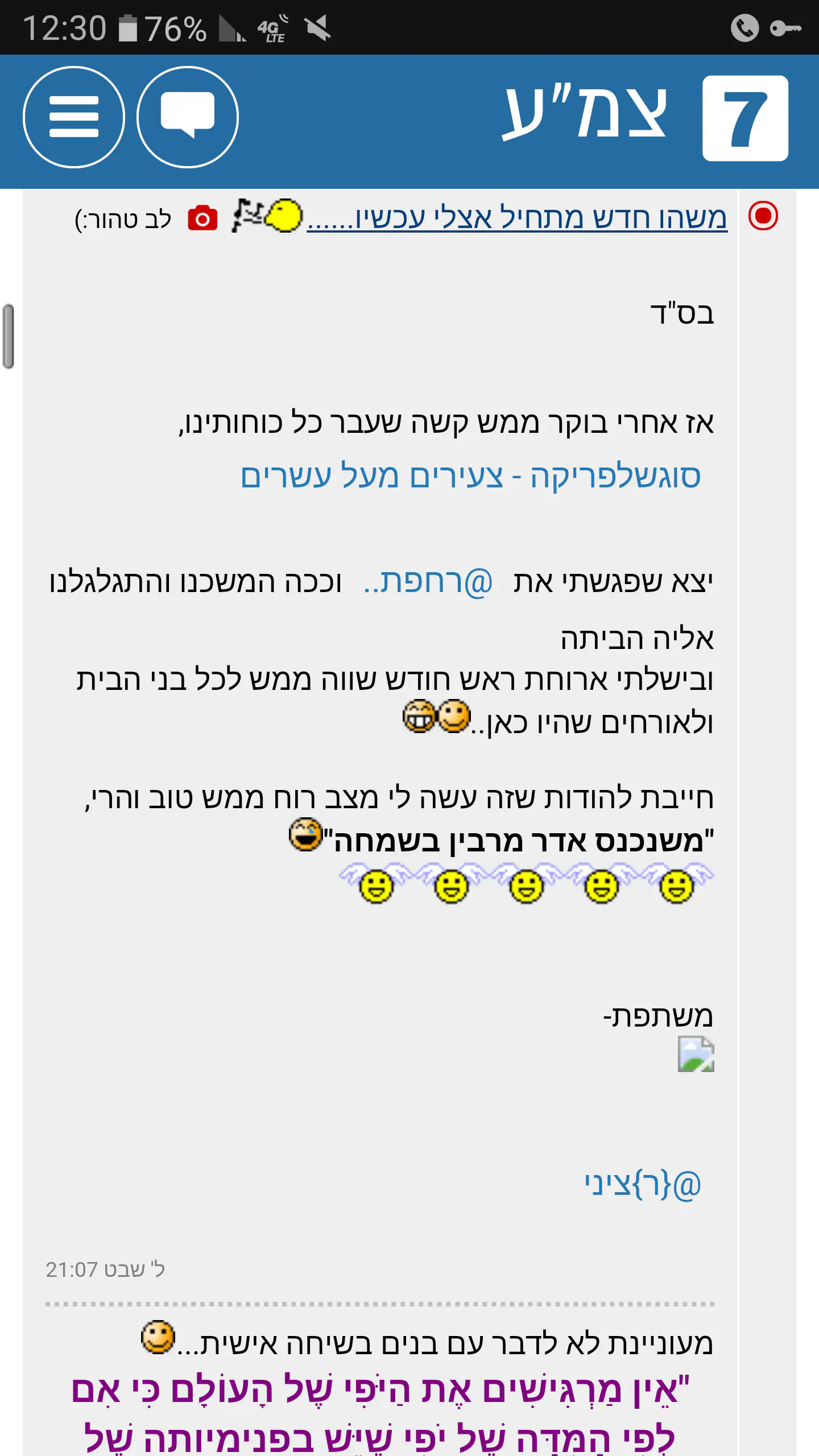Tap the 7 צמ"ע site logo
Image resolution: width=819 pixels, height=1456 pixels.
pos(646,118)
